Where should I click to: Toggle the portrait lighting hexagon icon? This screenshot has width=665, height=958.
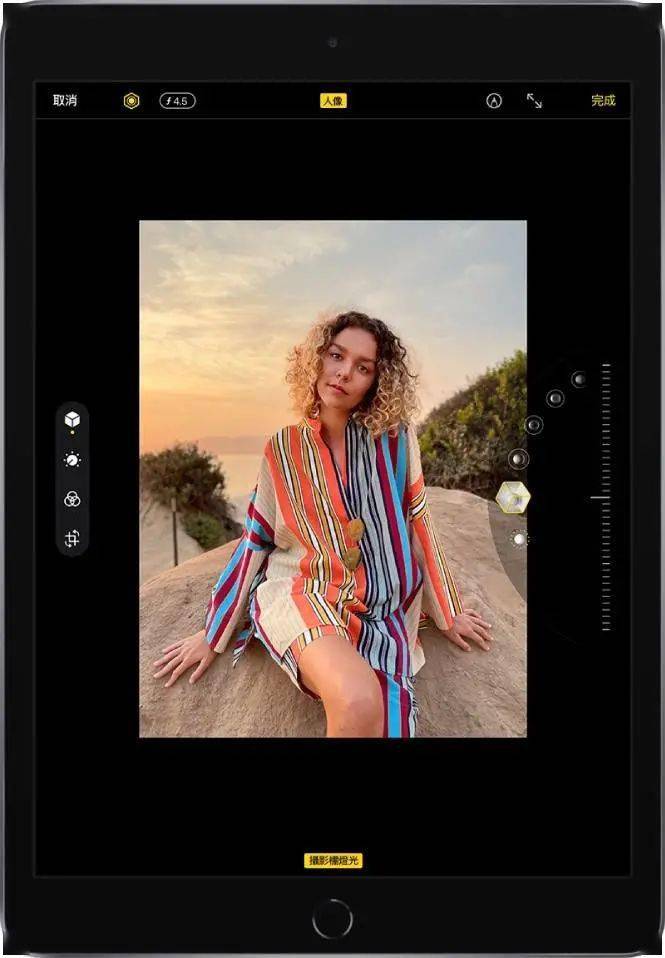click(131, 101)
